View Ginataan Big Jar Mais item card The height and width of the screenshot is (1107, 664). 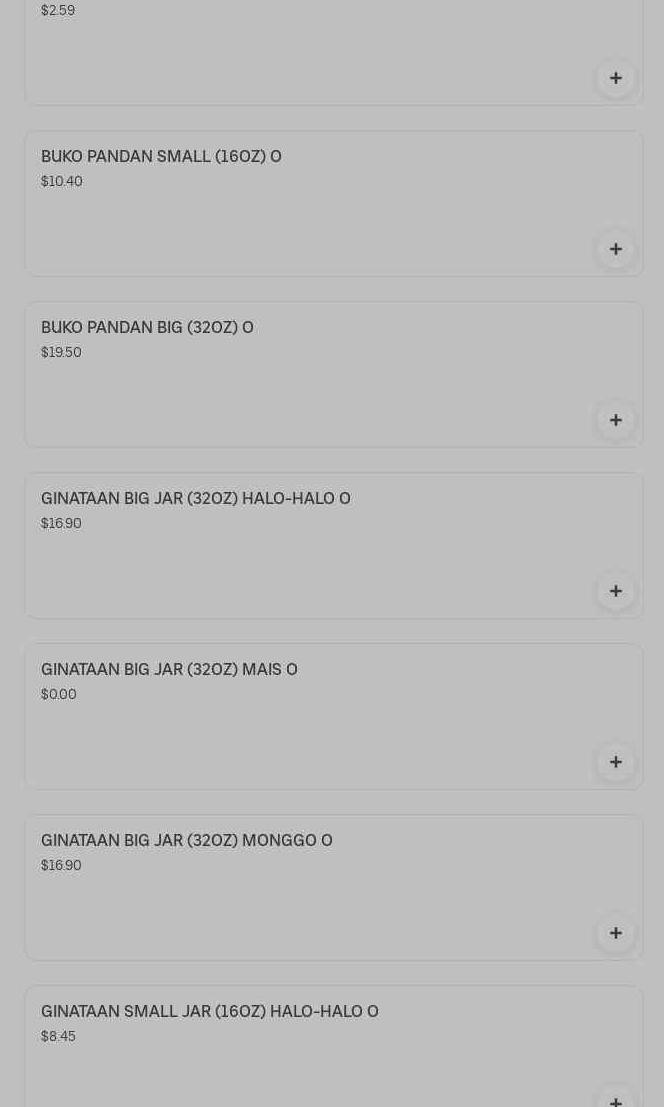click(169, 670)
